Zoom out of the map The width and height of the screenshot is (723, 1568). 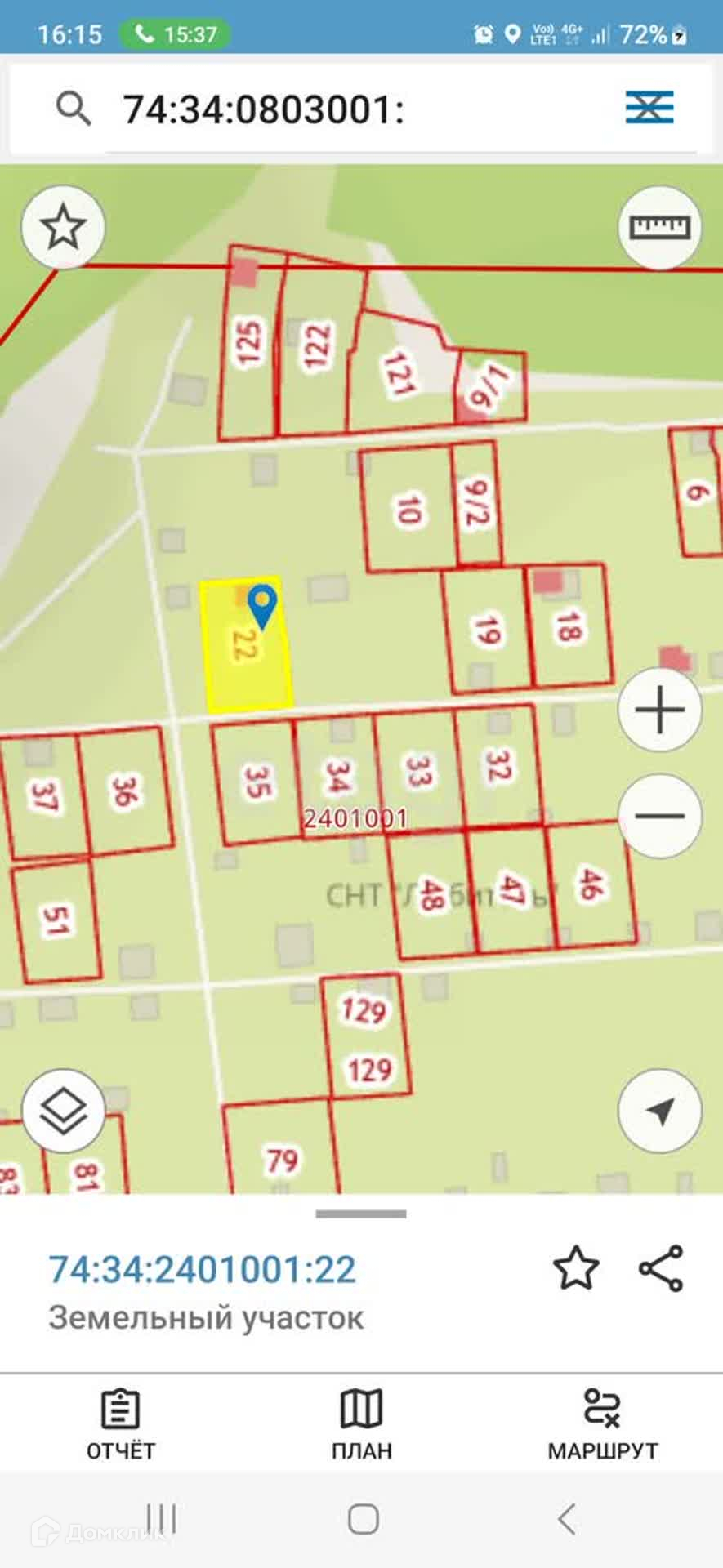(659, 815)
